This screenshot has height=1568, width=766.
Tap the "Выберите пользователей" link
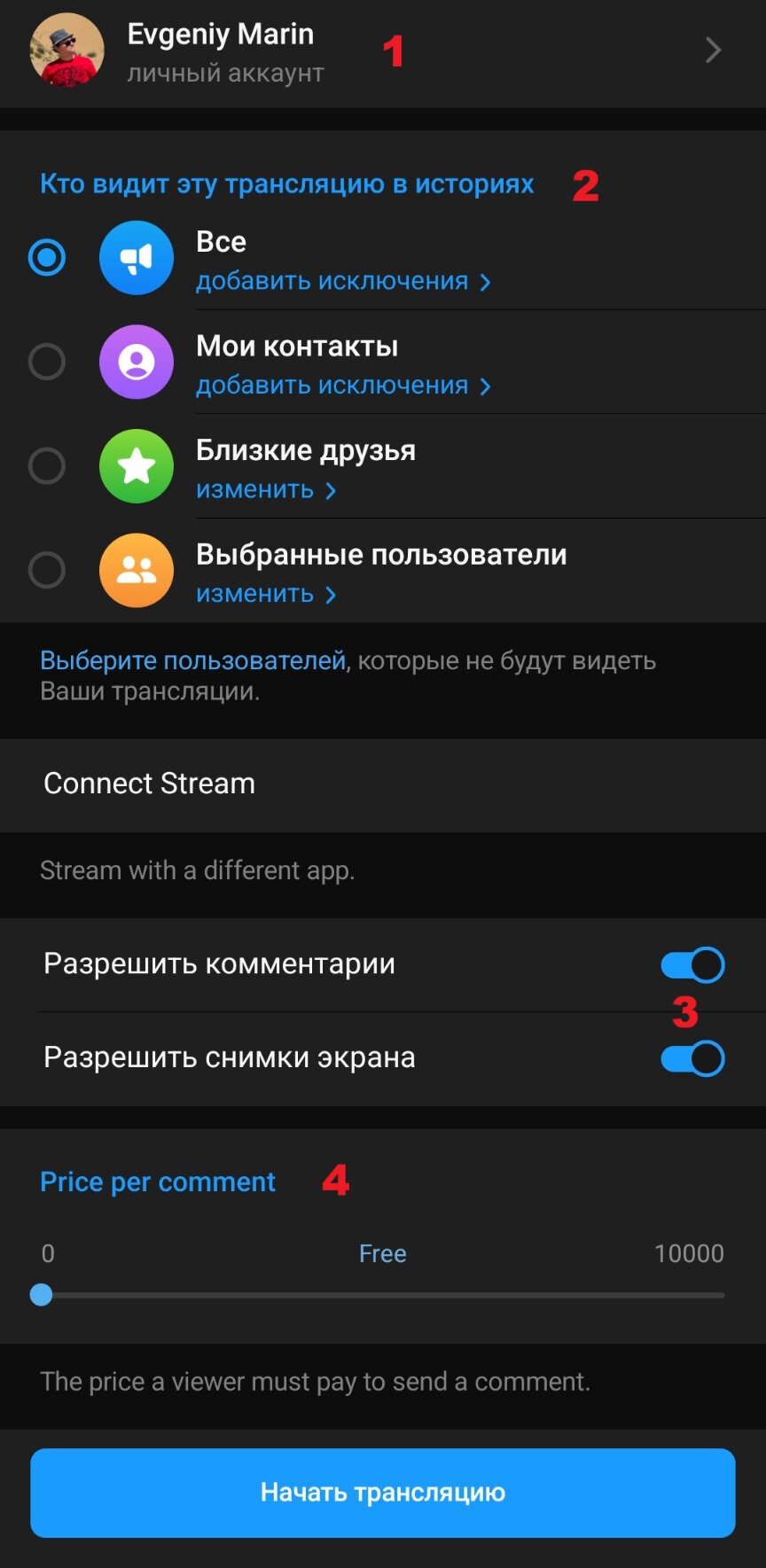coord(192,660)
